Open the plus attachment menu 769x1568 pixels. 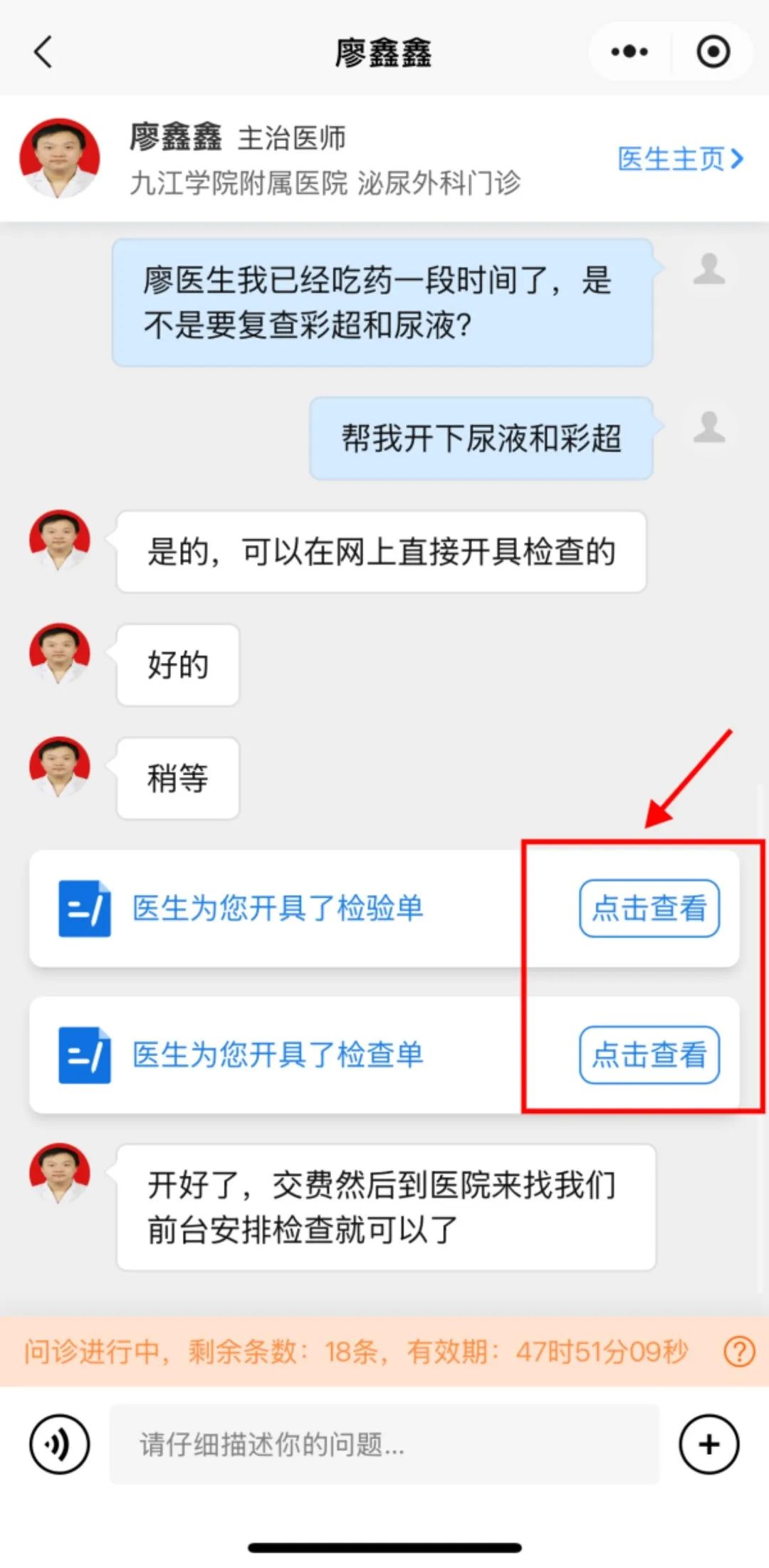tap(708, 1445)
